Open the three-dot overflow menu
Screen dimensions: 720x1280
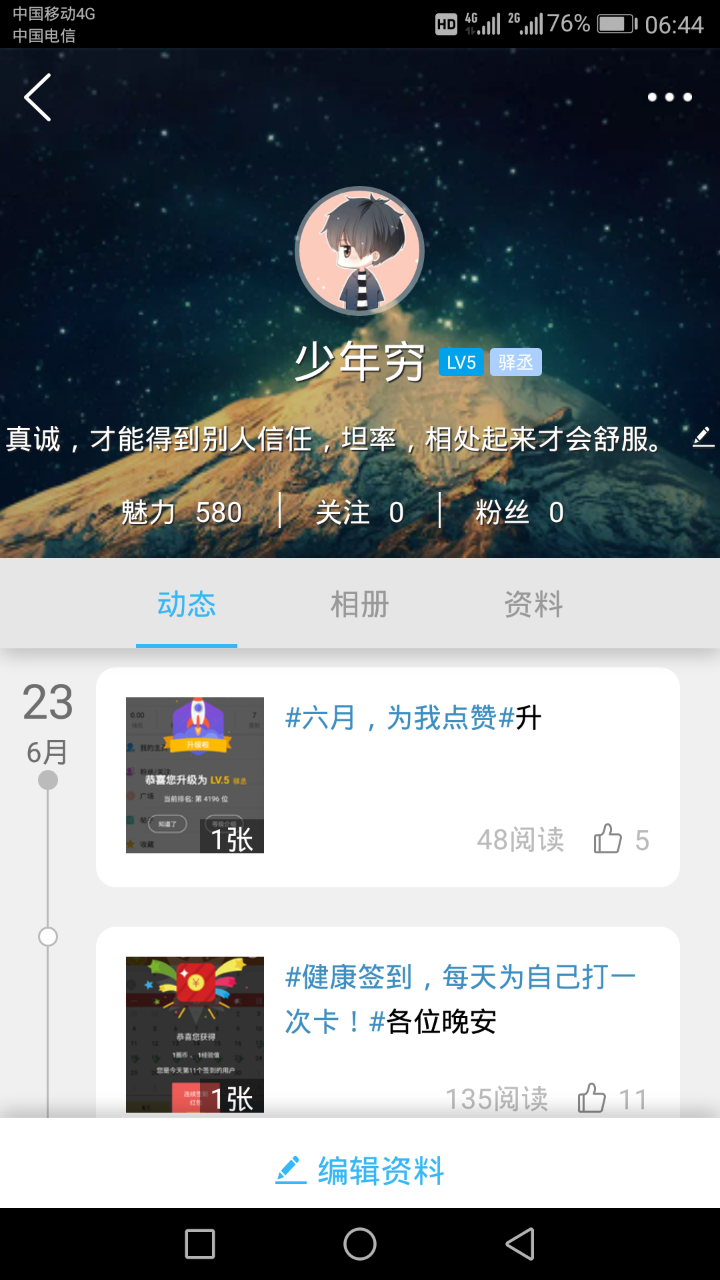pyautogui.click(x=669, y=97)
